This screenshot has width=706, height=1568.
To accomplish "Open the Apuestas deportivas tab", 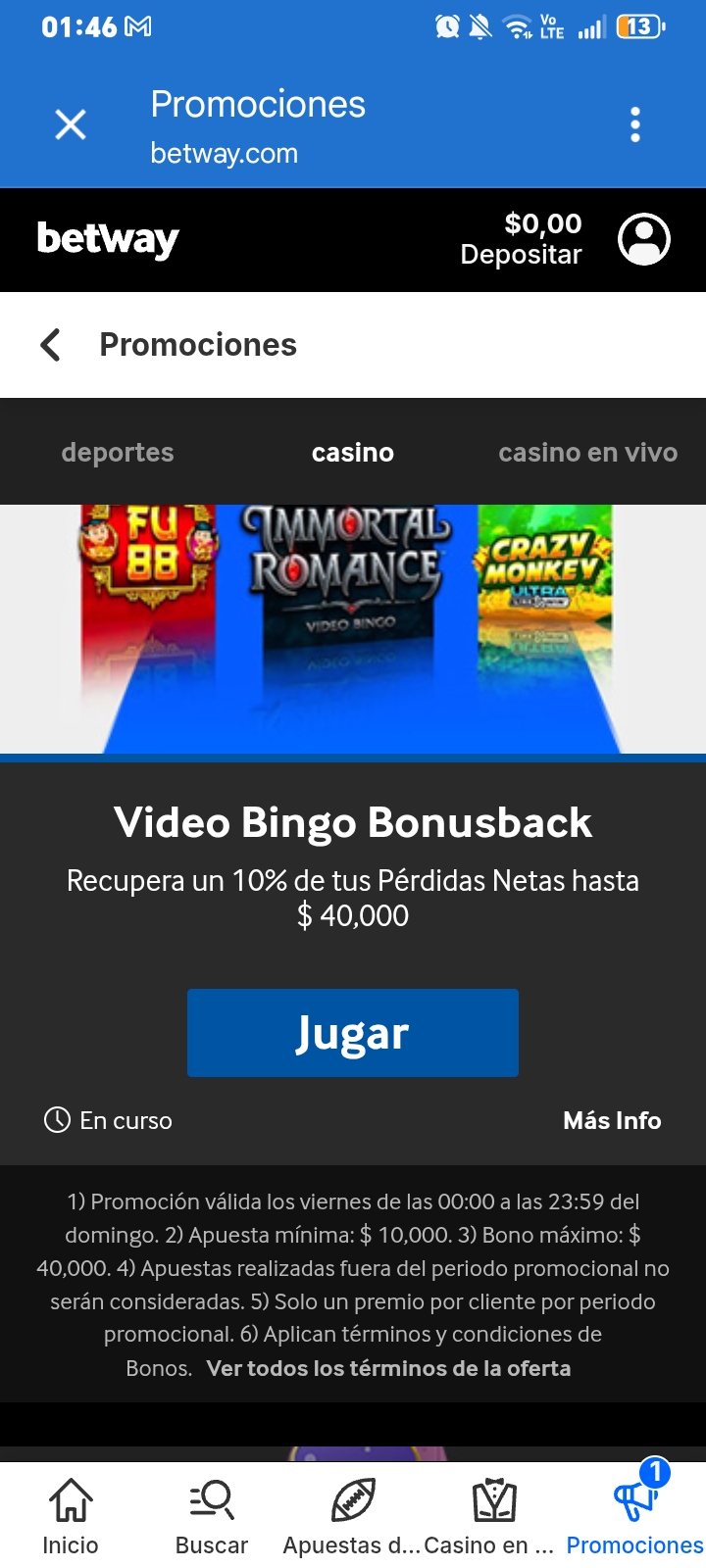I will (353, 1516).
